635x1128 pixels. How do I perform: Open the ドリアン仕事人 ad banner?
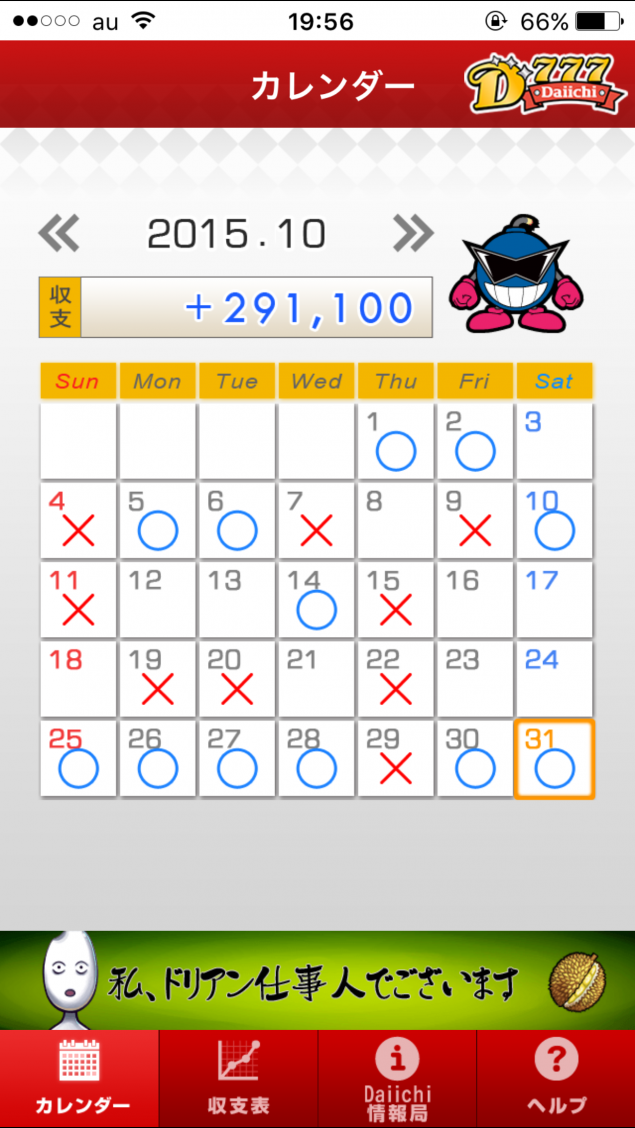pos(317,980)
